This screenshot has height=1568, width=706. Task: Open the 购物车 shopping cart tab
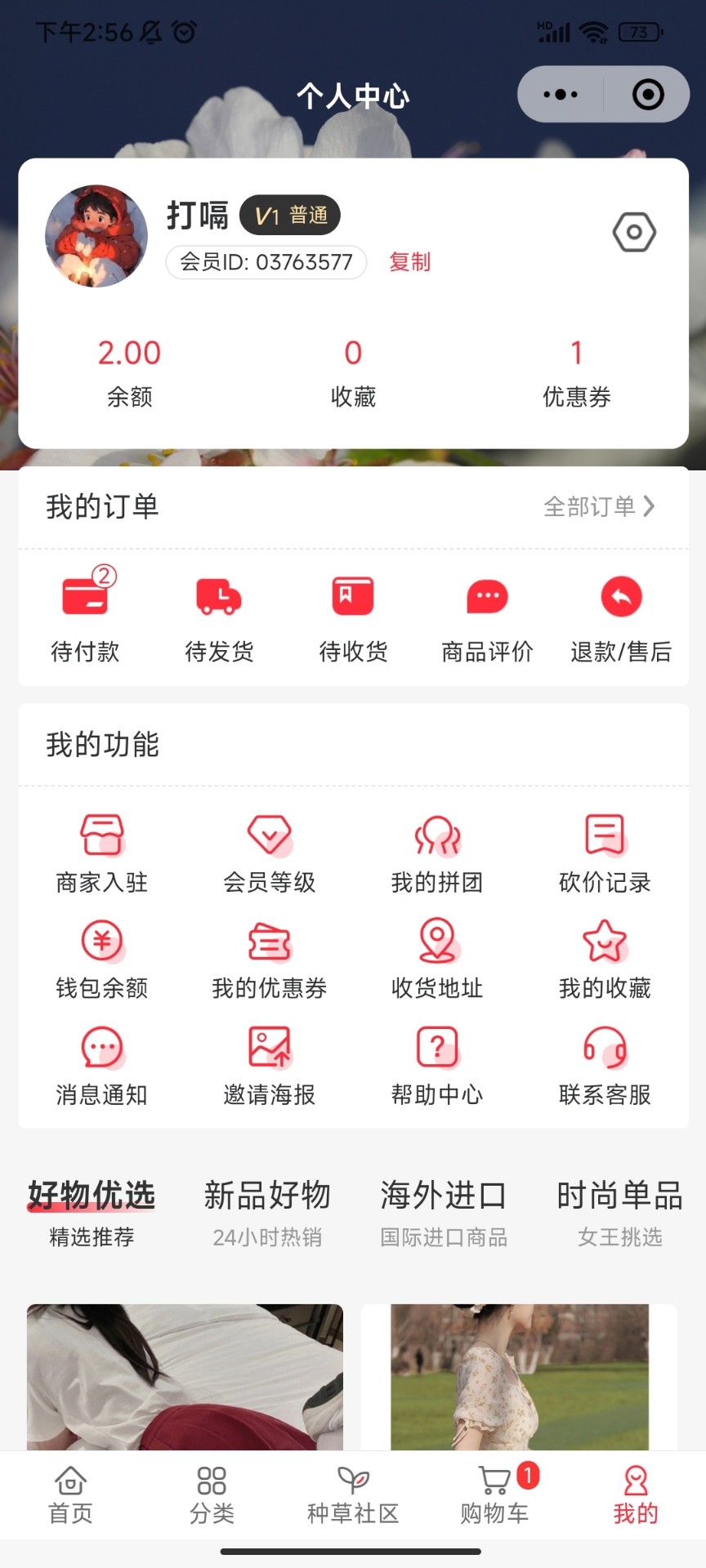click(x=494, y=1494)
